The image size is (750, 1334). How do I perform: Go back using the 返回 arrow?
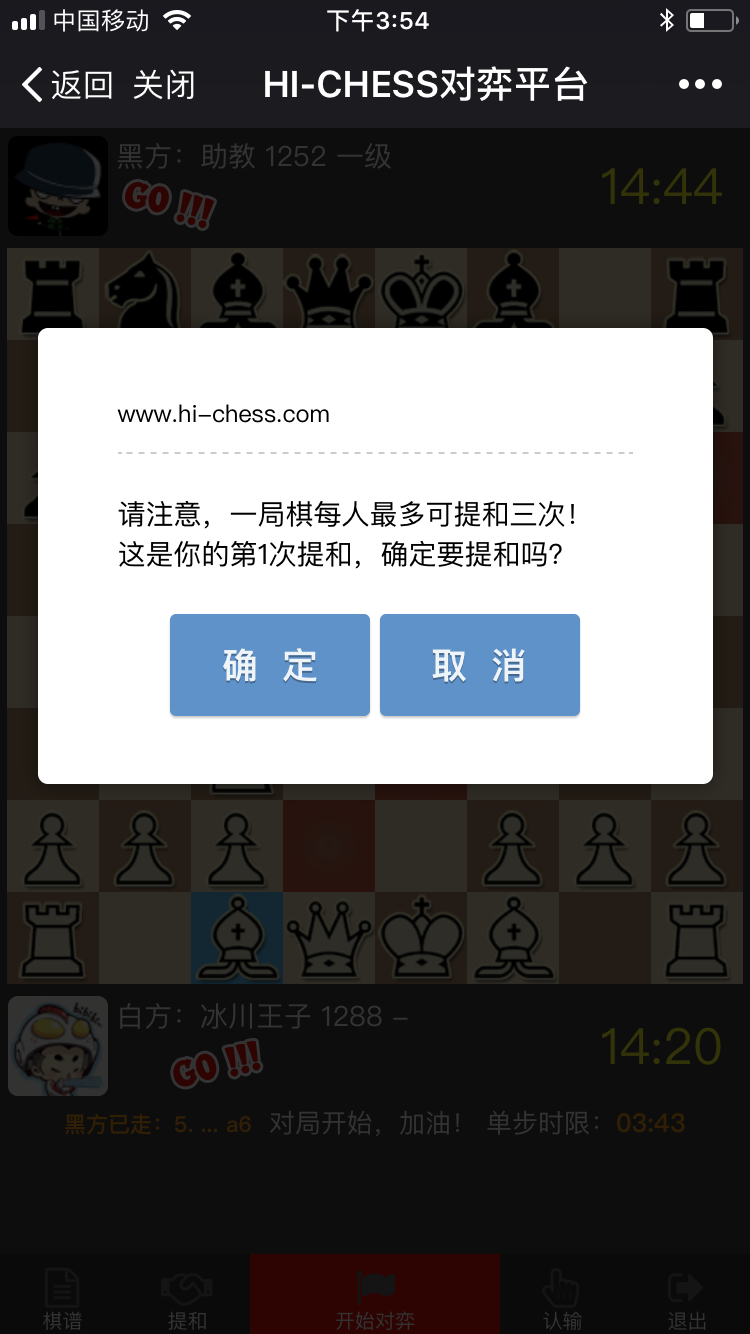66,85
